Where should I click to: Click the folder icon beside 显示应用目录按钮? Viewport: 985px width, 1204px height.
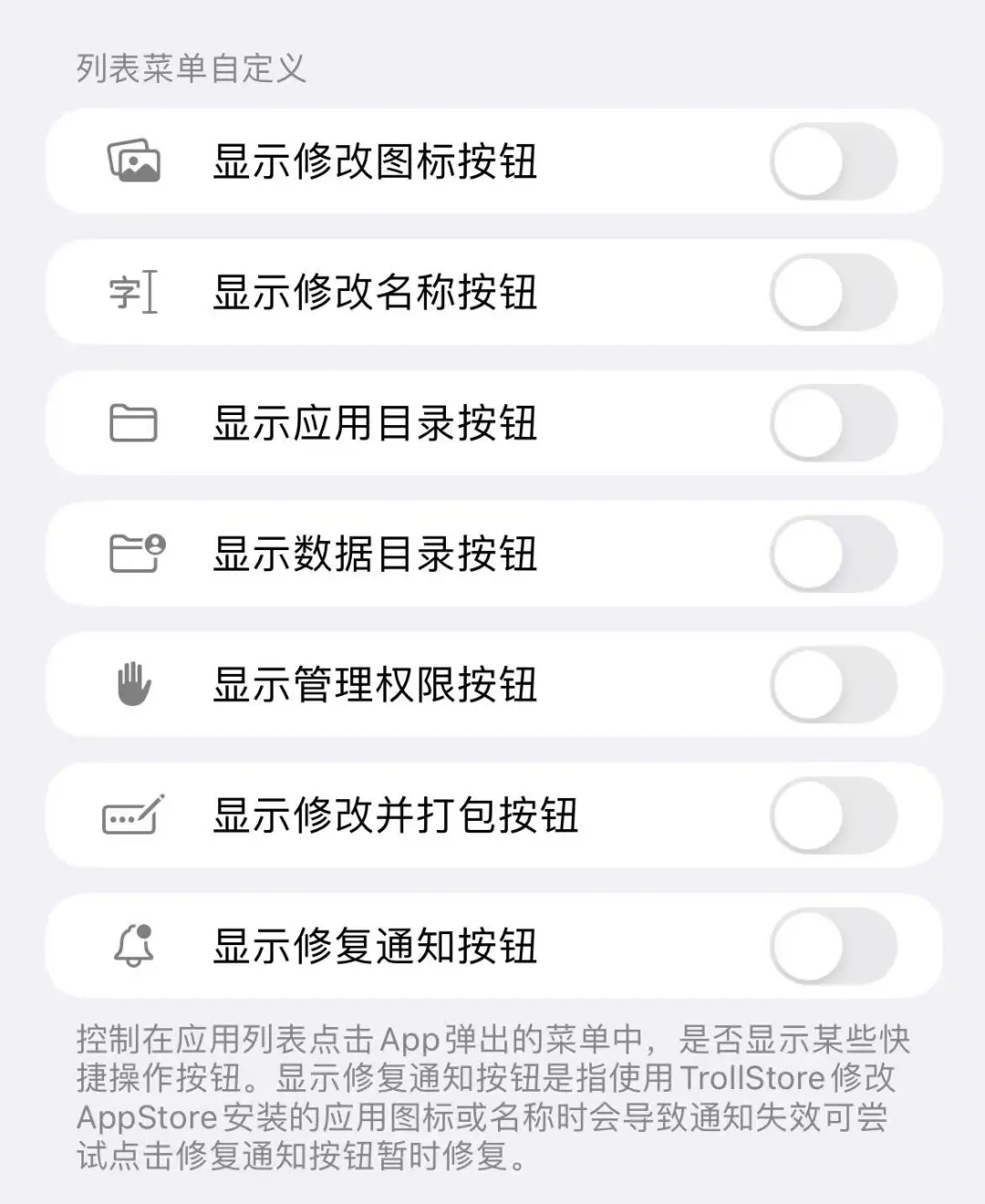click(x=132, y=422)
